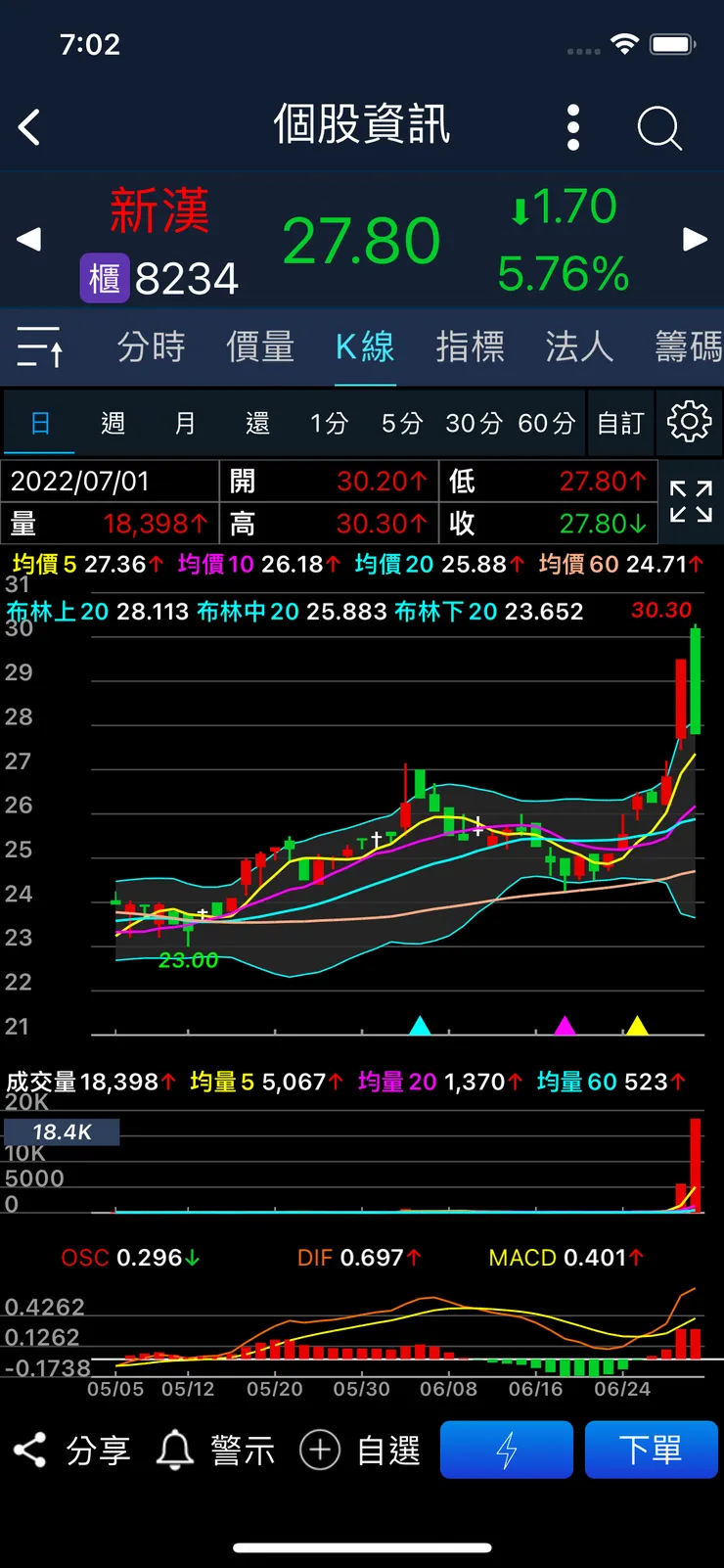Select the 5分 chart interval
Screen dimensions: 724x1568
[401, 423]
